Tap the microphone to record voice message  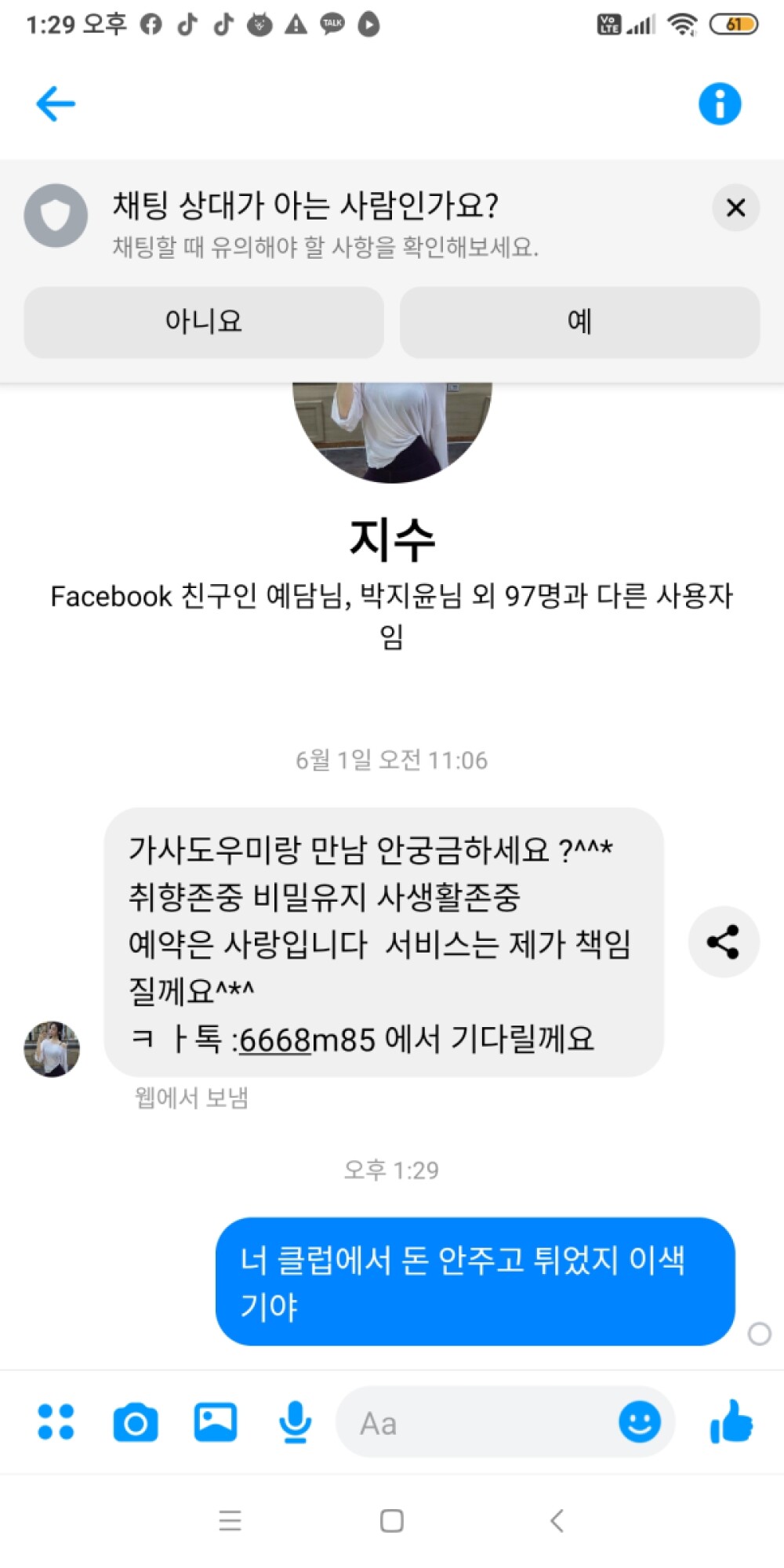[293, 1423]
